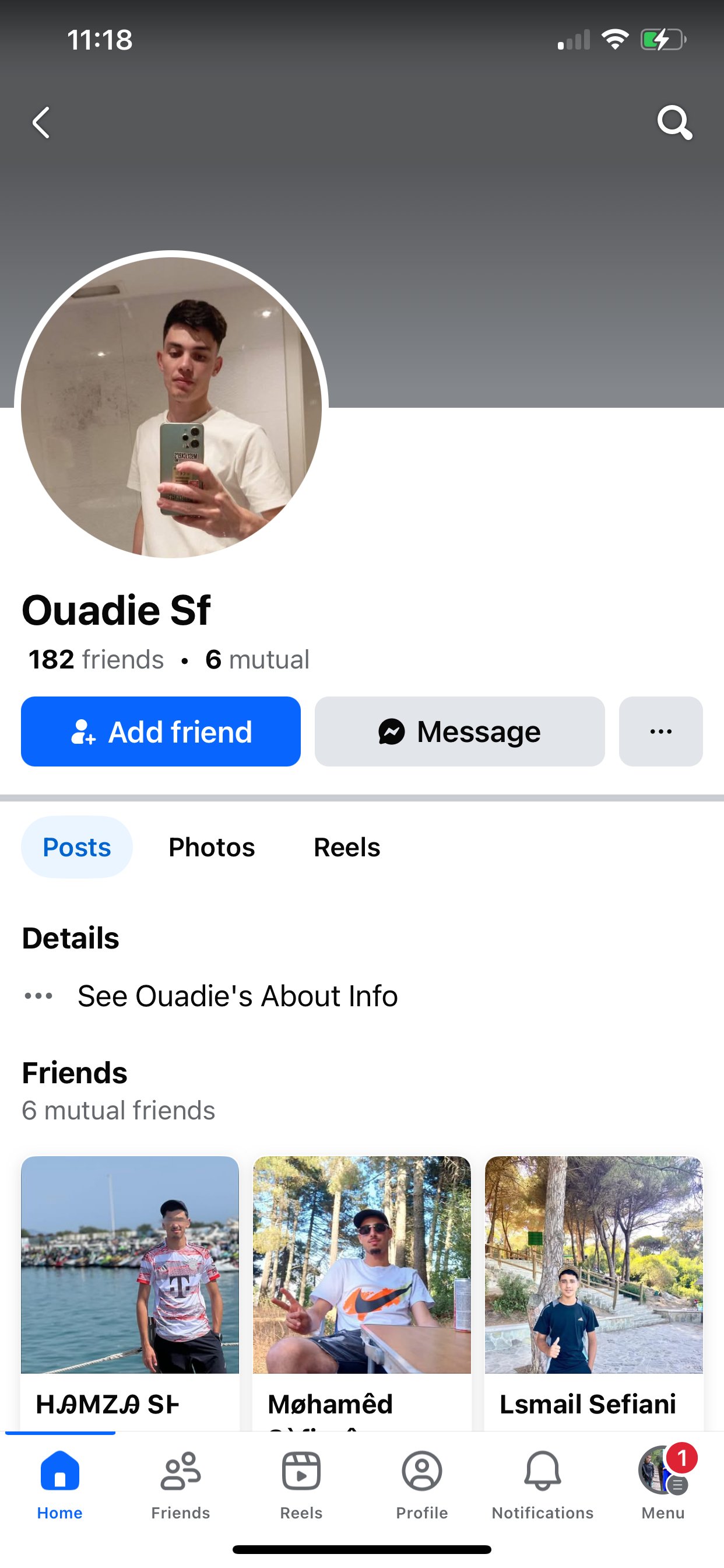Send a message to Ouadie

459,731
